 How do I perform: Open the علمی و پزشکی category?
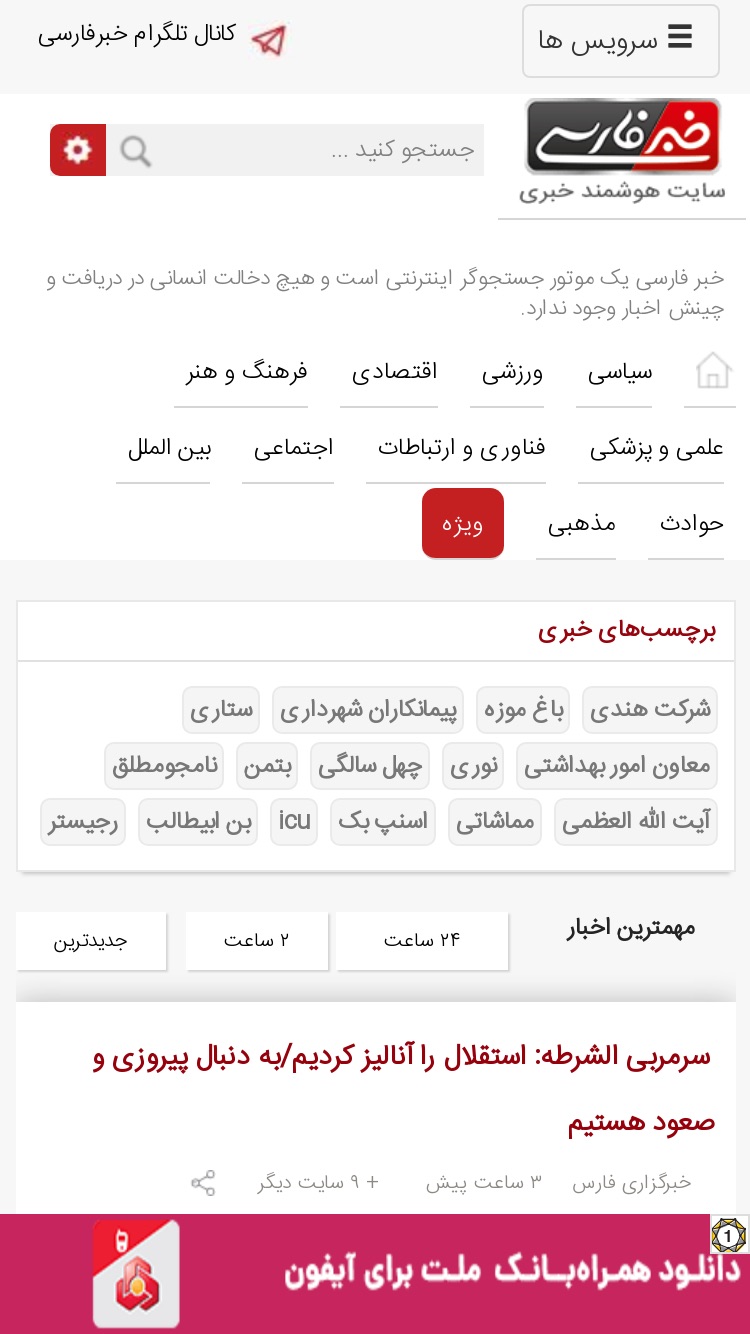(656, 448)
